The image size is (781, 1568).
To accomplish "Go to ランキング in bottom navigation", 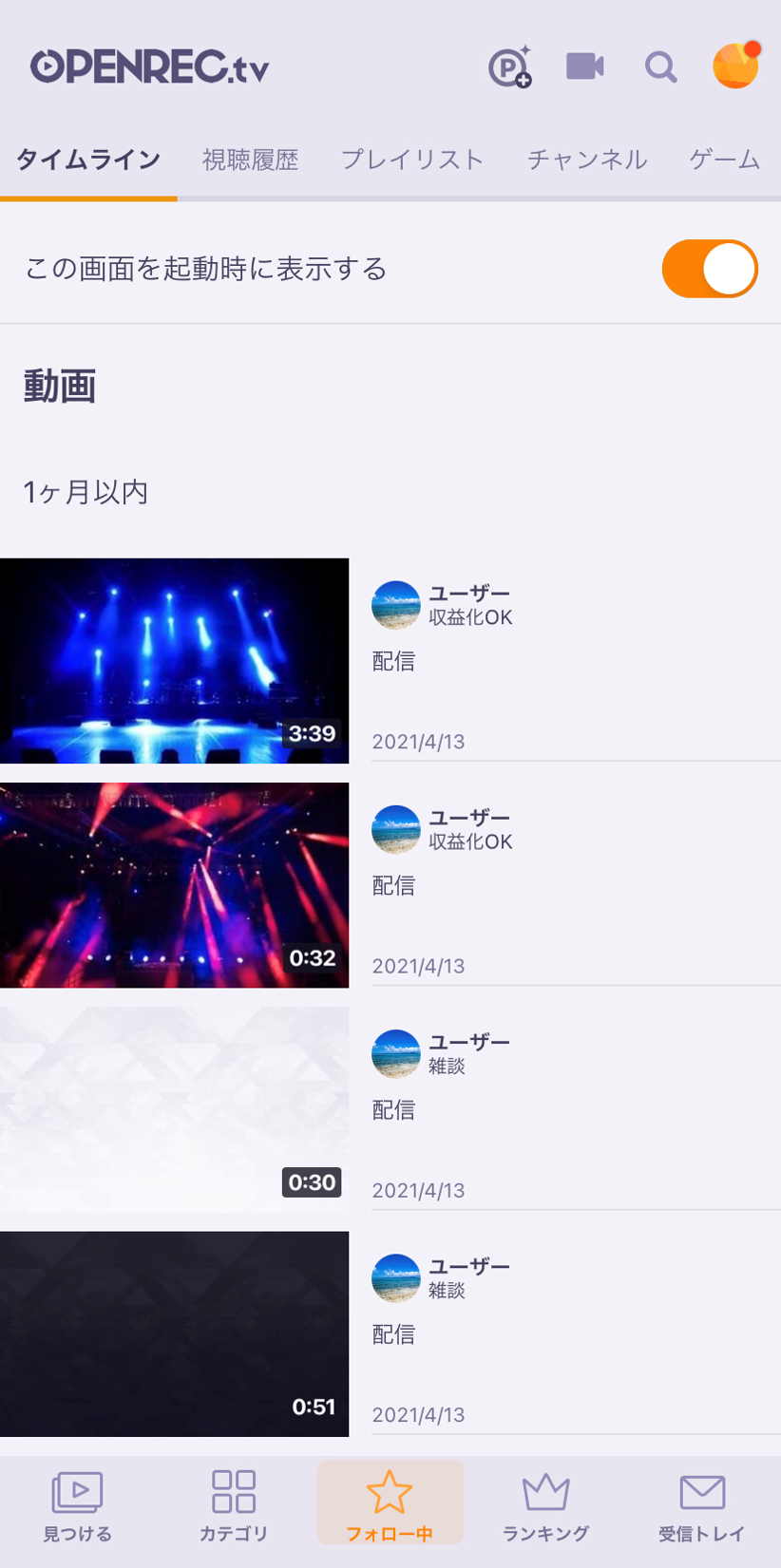I will [545, 1505].
